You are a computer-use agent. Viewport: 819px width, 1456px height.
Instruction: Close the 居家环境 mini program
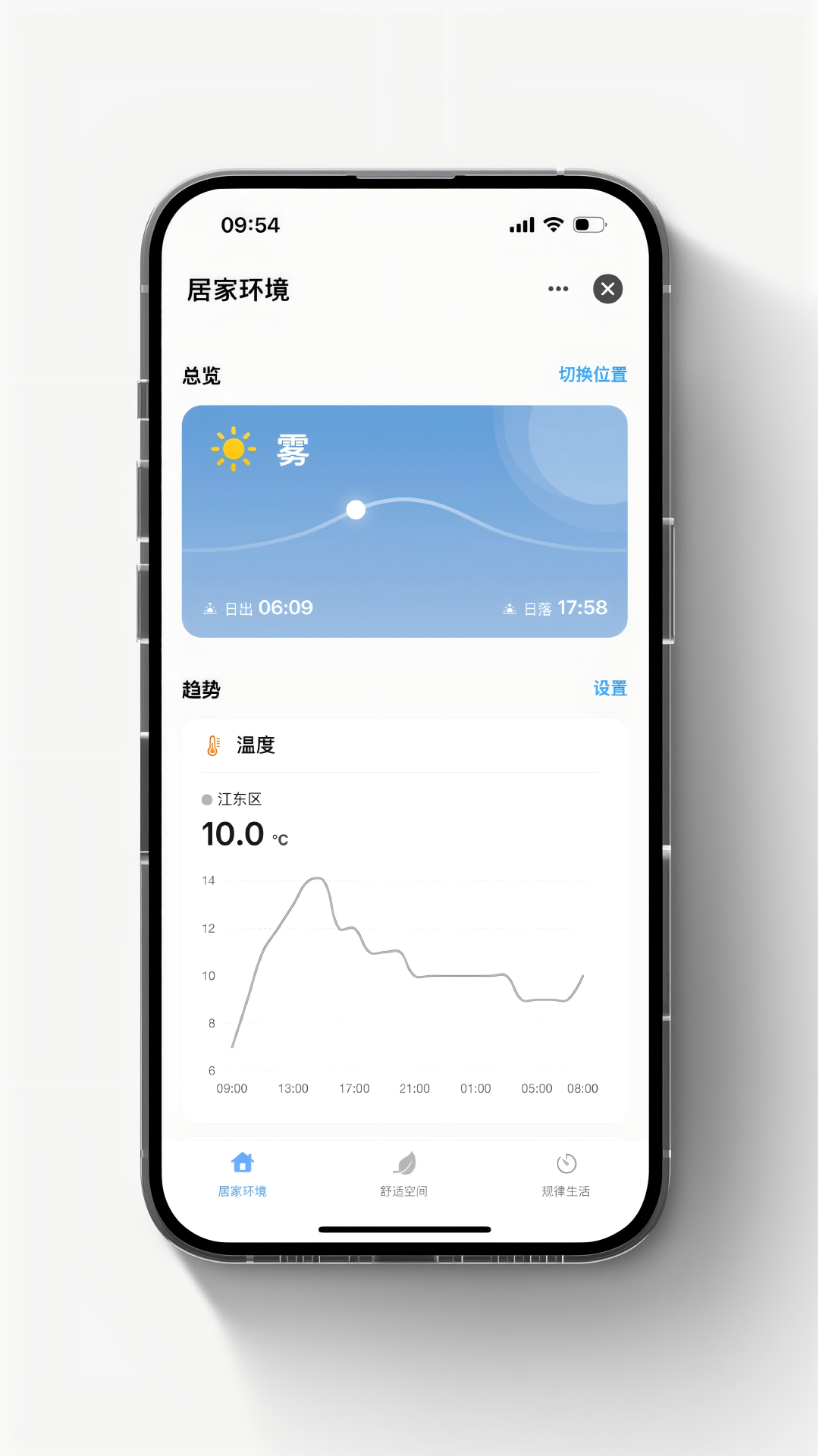pyautogui.click(x=607, y=289)
